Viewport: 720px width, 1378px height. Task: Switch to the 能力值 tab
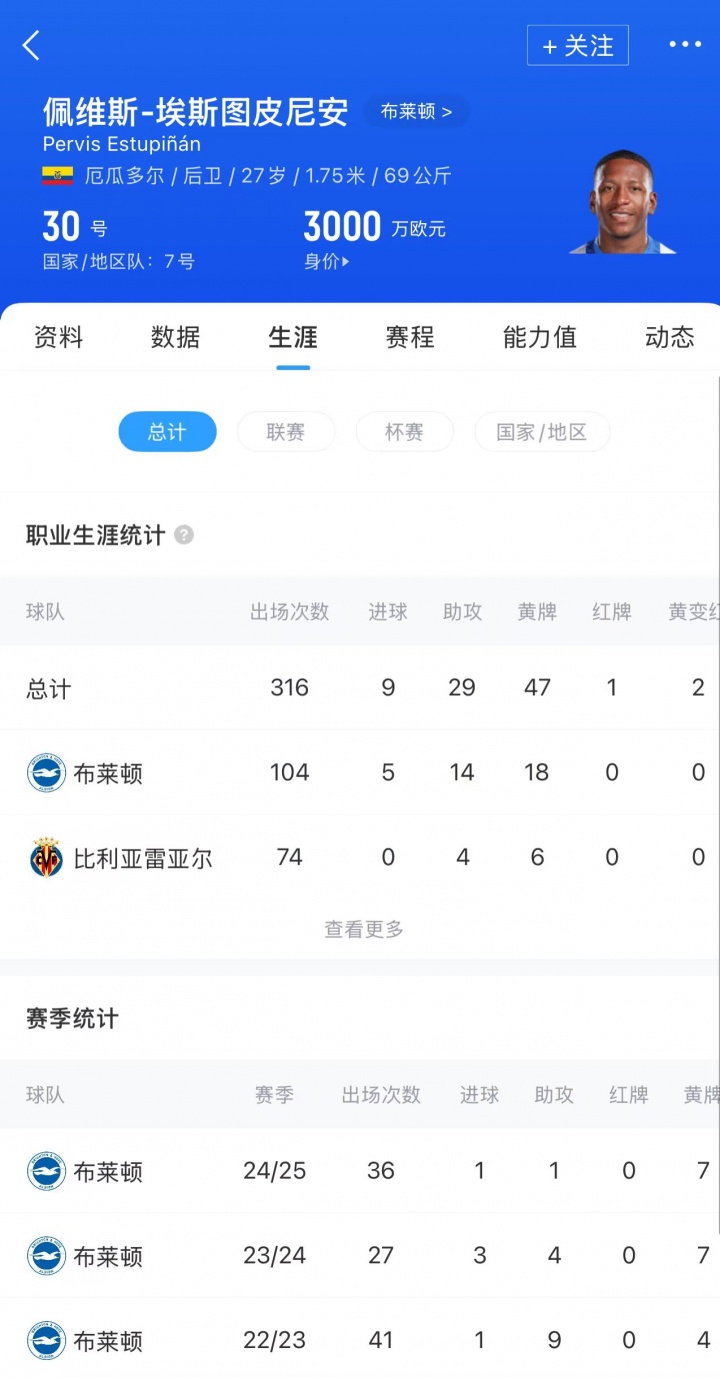click(x=540, y=337)
